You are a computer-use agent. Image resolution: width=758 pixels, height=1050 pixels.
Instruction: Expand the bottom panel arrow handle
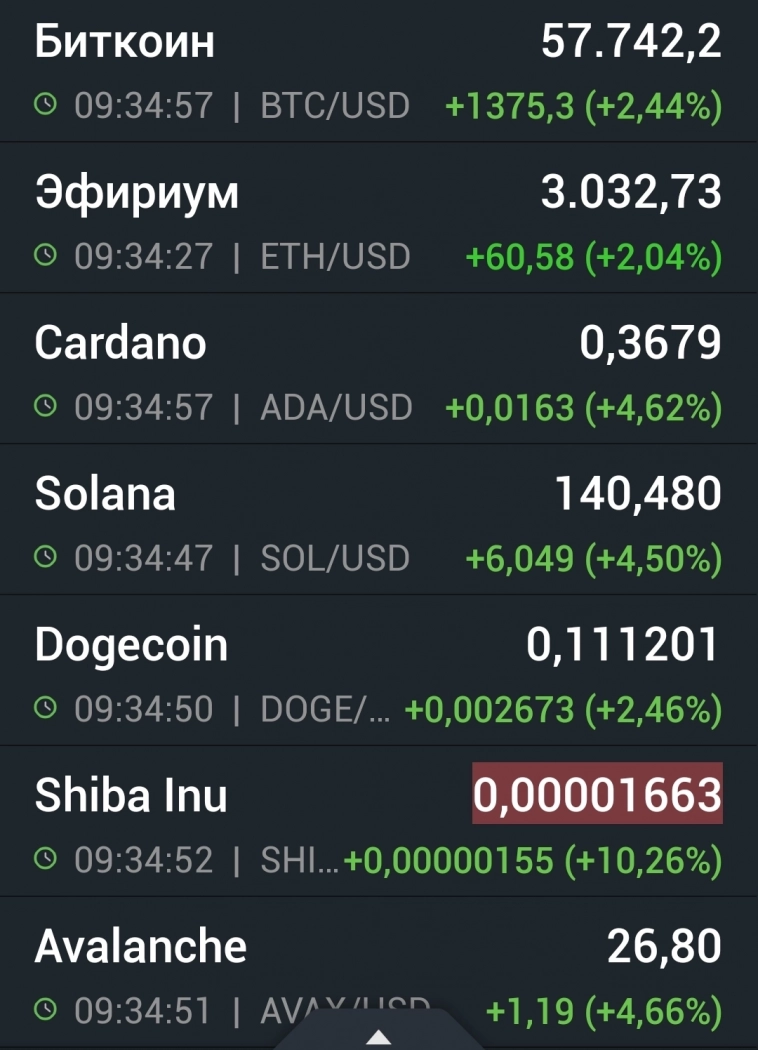(378, 1037)
